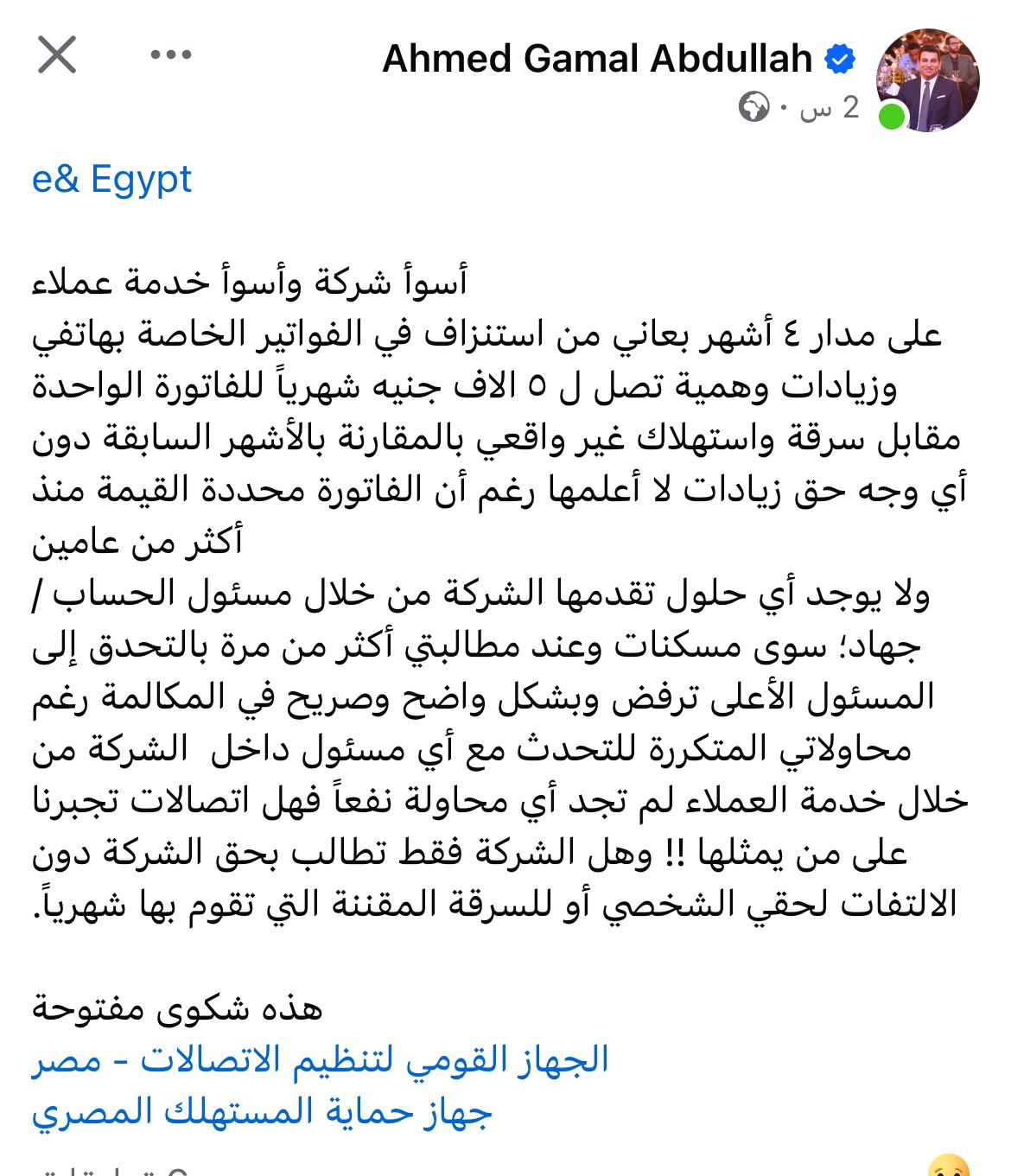
Task: View Ahmed Gamal Abdullah's profile picture
Action: 927,79
